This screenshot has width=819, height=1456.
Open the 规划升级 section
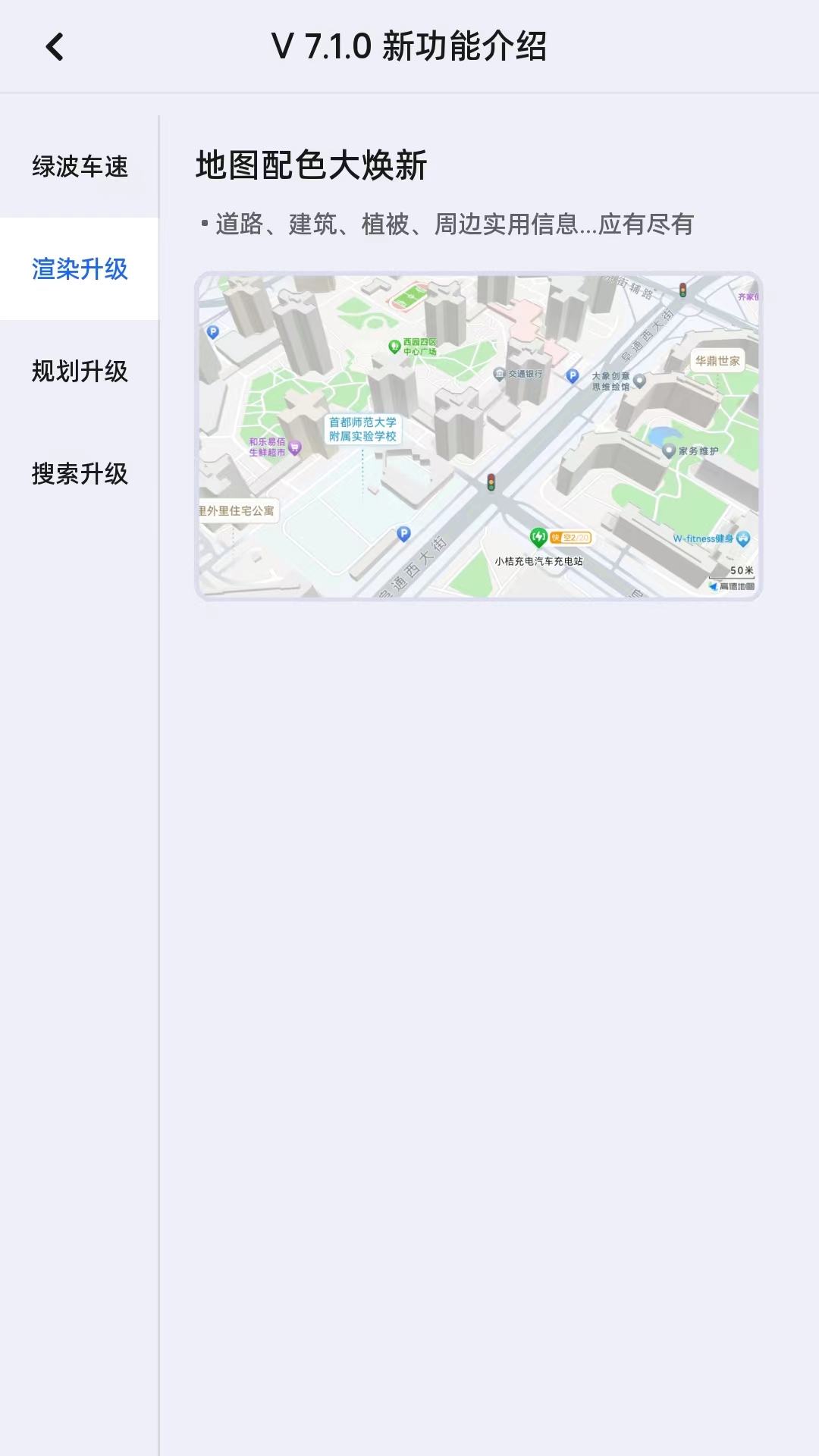(x=80, y=372)
